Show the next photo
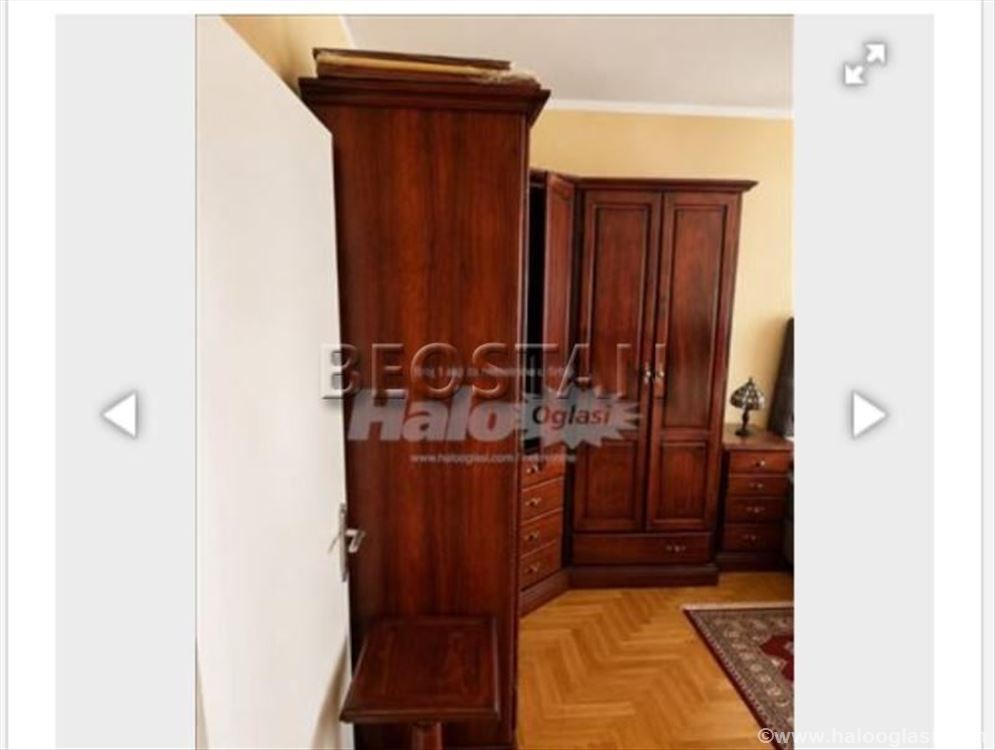 click(x=869, y=415)
